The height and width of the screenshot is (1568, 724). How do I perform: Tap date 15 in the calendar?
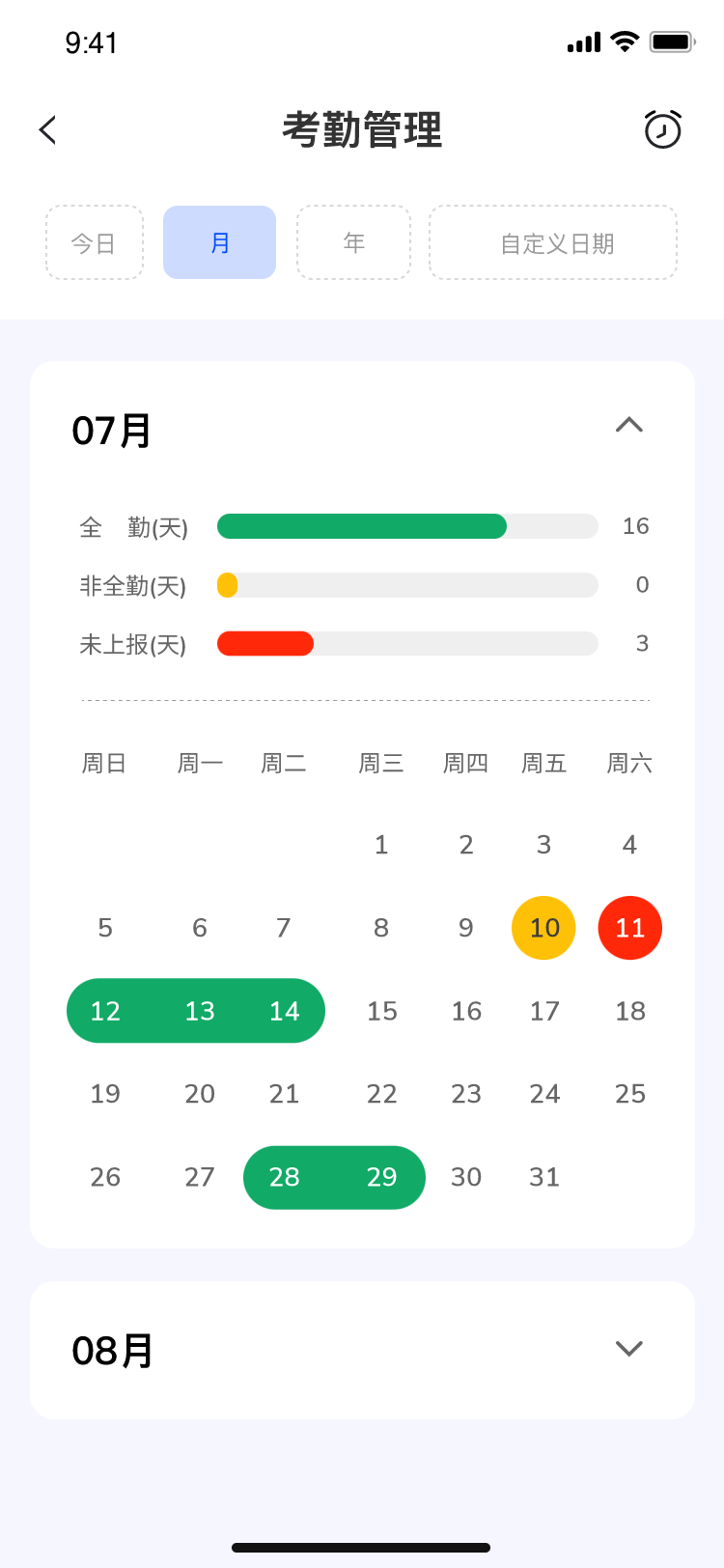pyautogui.click(x=382, y=1011)
